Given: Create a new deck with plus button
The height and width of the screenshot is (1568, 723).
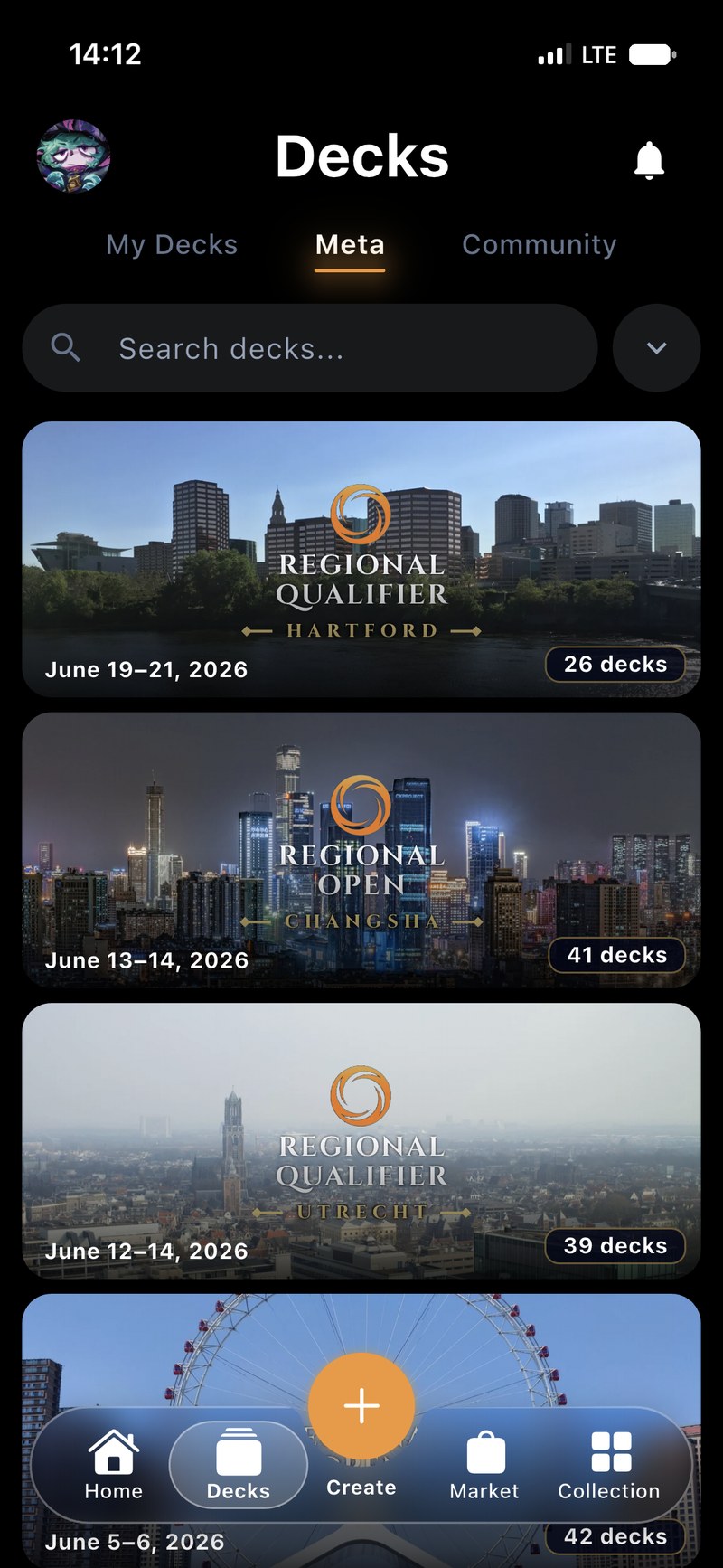Looking at the screenshot, I should coord(361,1406).
